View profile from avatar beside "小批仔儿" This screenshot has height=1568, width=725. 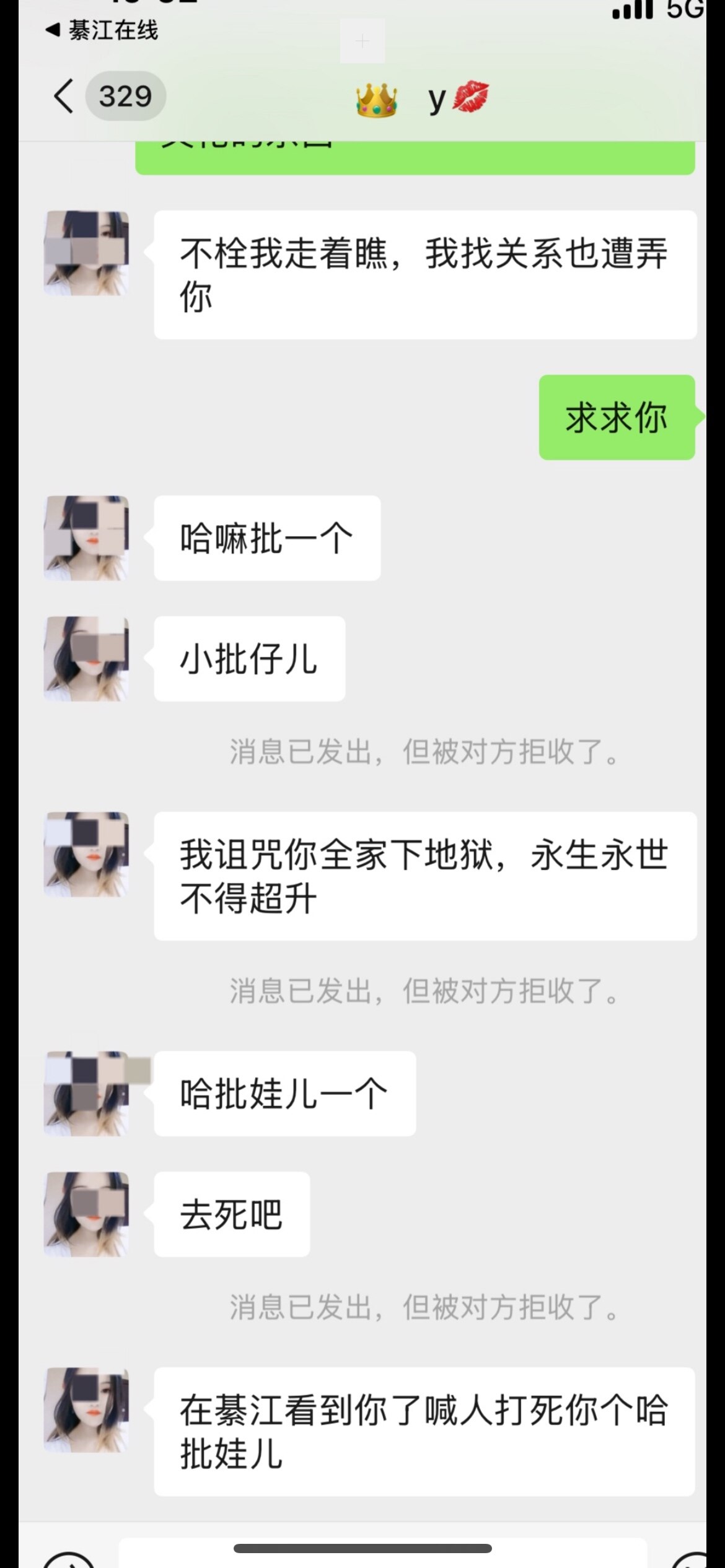point(86,658)
